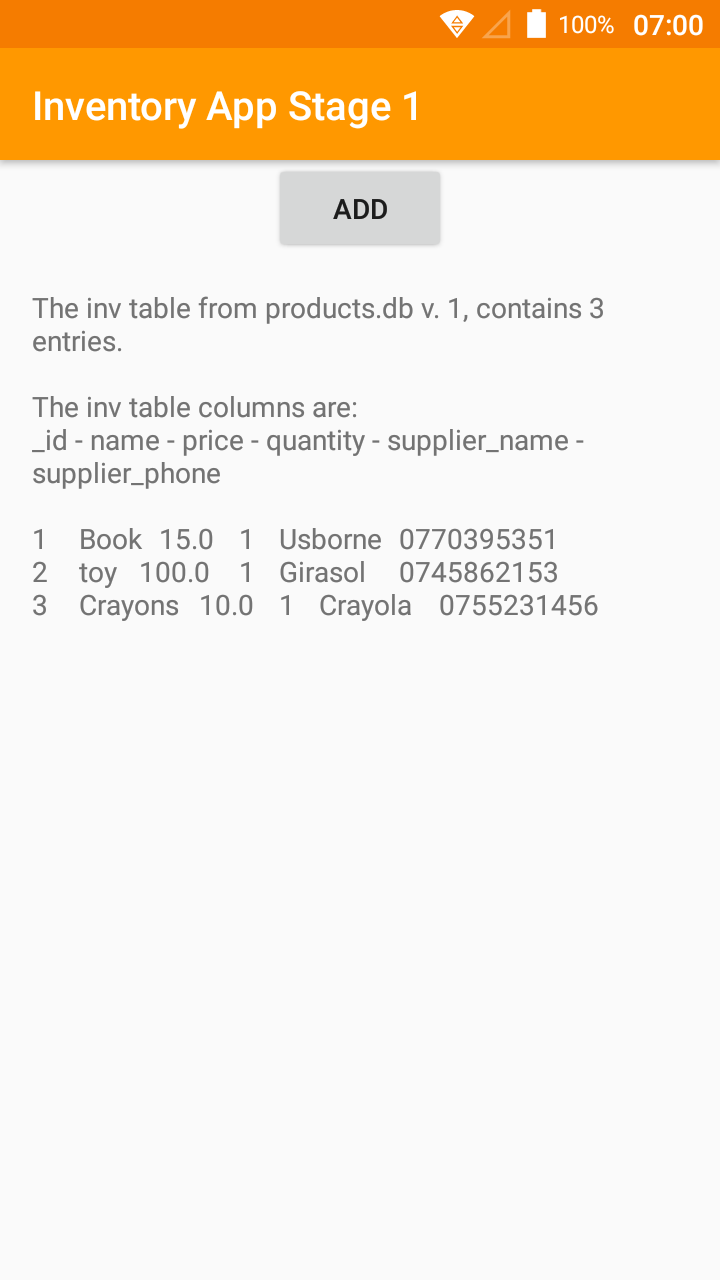Viewport: 720px width, 1280px height.
Task: Tap the Usborne supplier name
Action: point(330,539)
